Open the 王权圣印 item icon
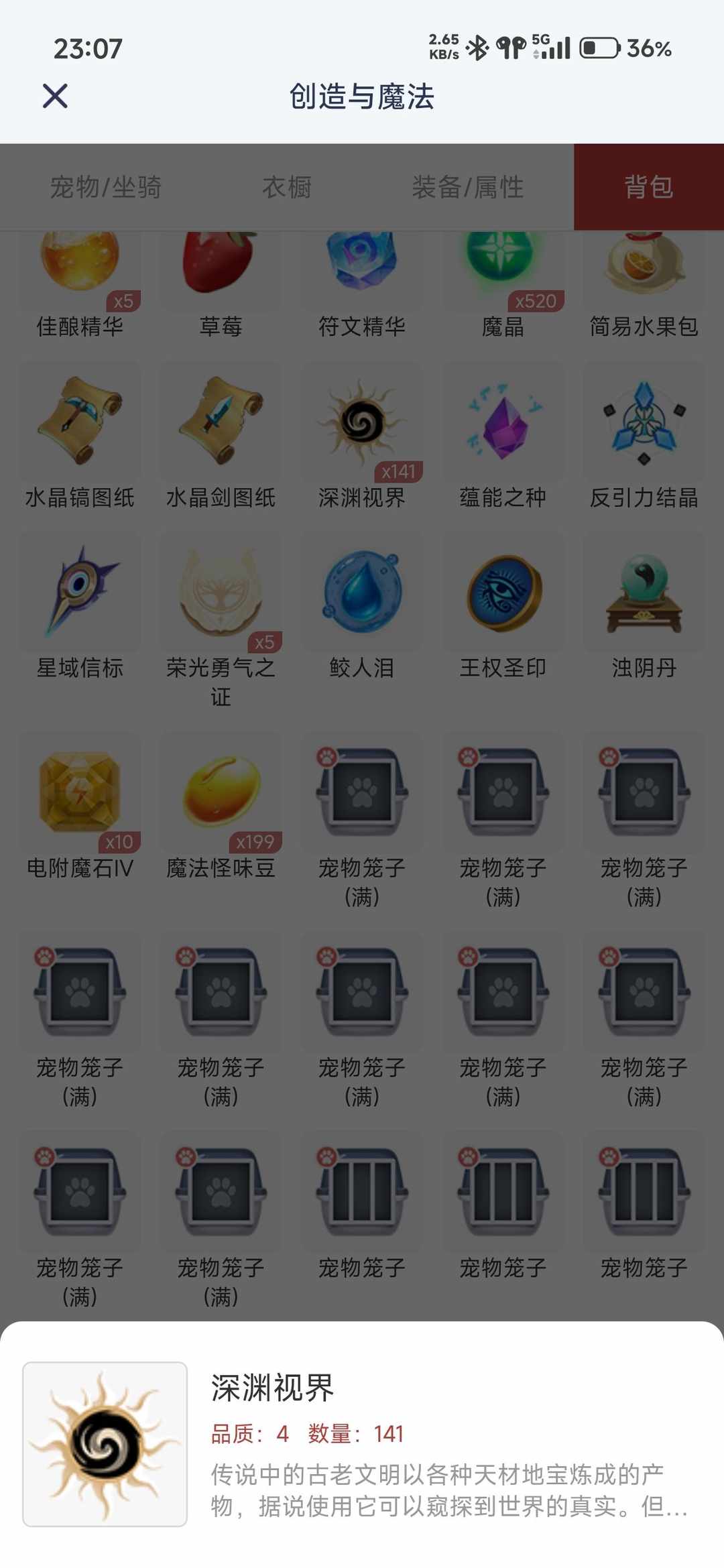Image resolution: width=724 pixels, height=1568 pixels. (x=501, y=593)
